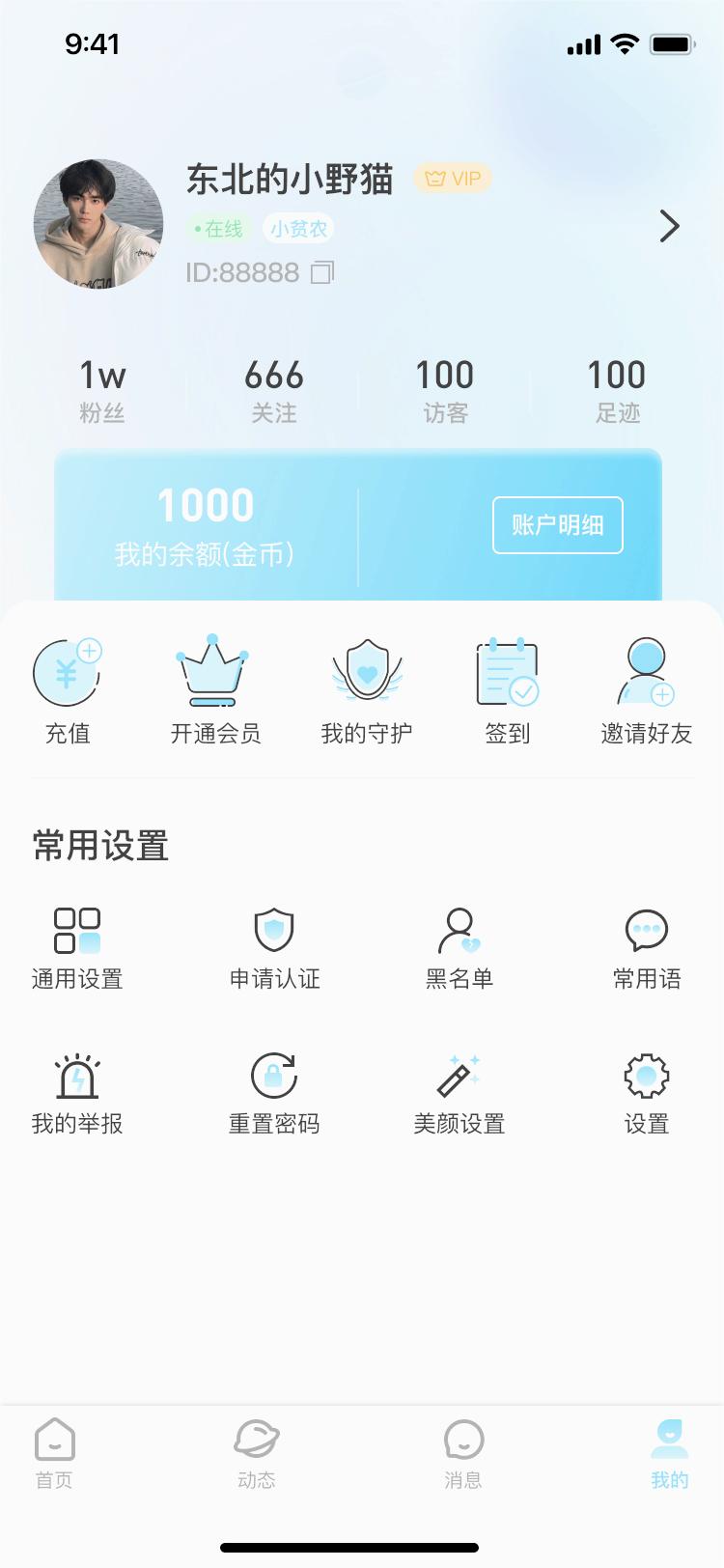Copy the user ID 88888

[322, 273]
